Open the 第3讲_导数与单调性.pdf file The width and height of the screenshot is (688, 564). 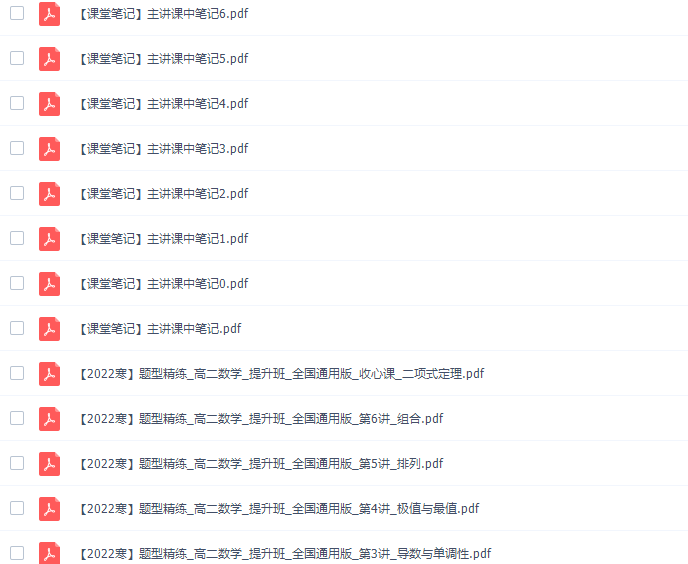tap(284, 553)
